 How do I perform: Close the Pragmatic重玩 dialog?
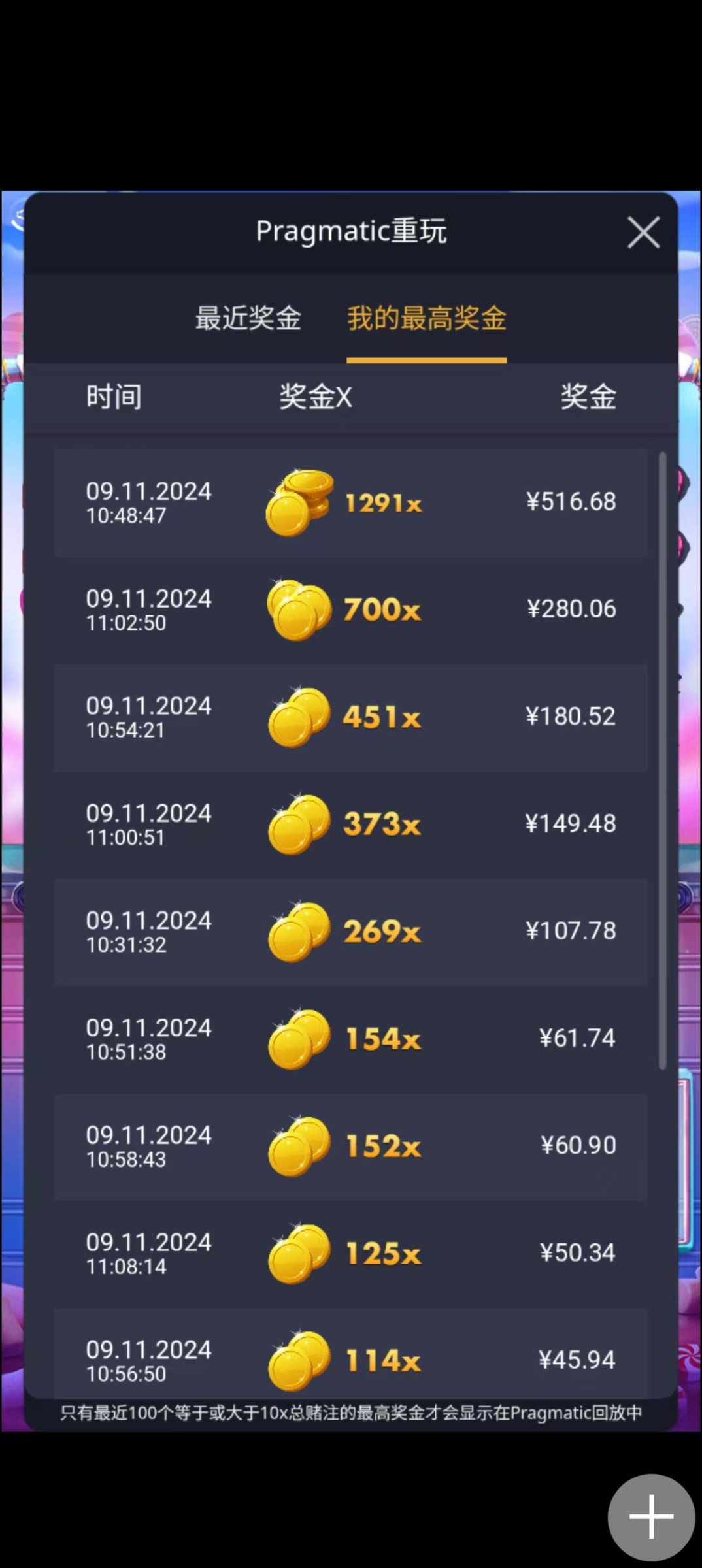(x=643, y=232)
